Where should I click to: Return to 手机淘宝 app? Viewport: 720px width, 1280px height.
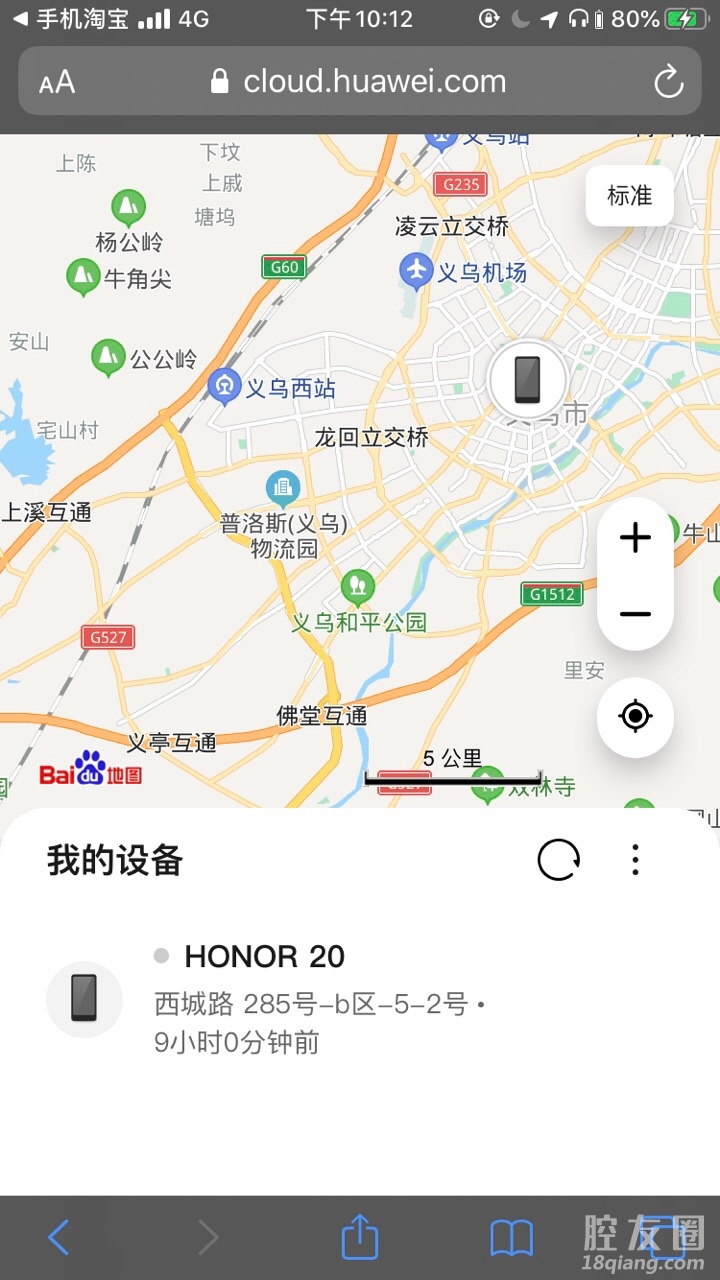click(x=72, y=19)
